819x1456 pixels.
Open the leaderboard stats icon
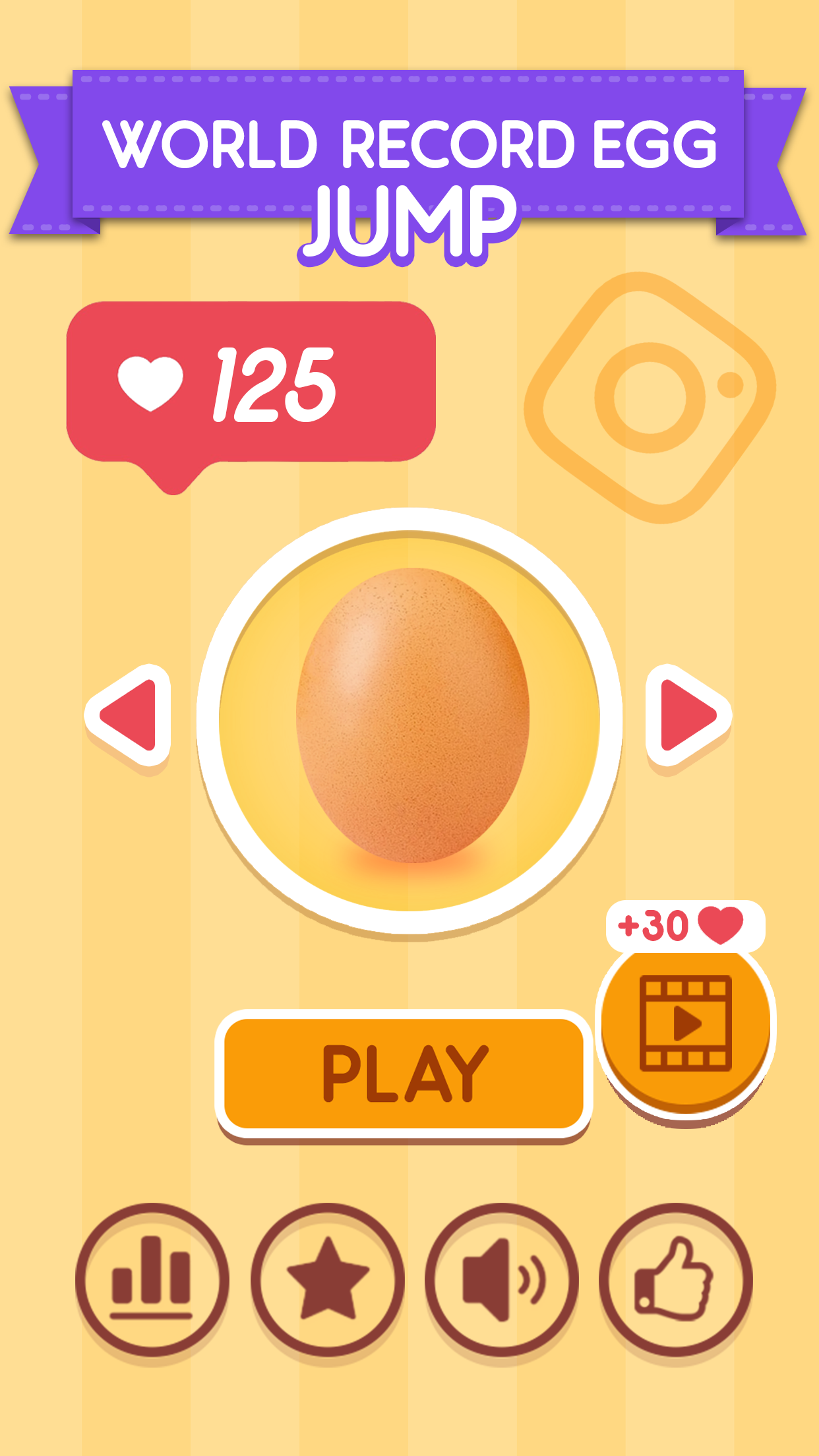coord(152,1279)
